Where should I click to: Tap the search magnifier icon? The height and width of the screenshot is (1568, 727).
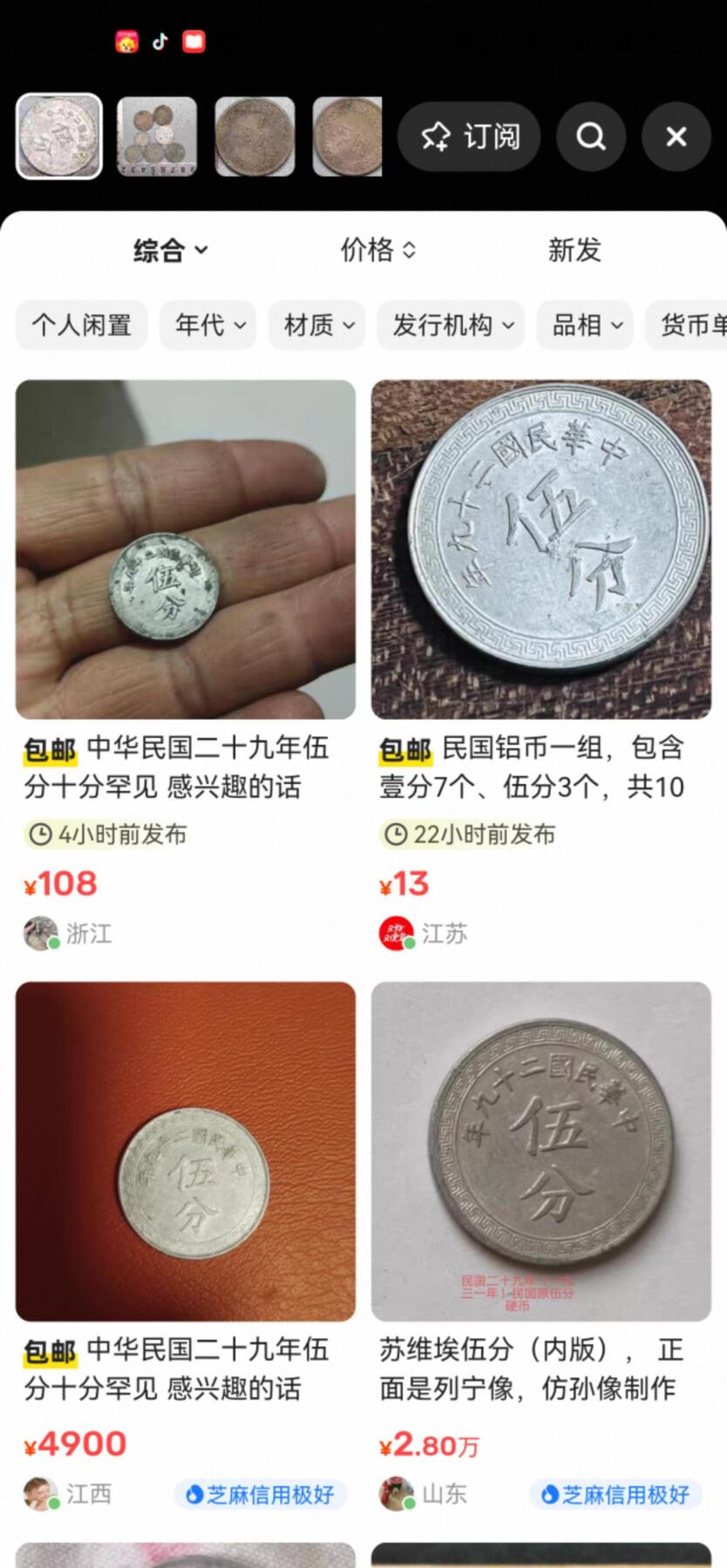pyautogui.click(x=590, y=137)
